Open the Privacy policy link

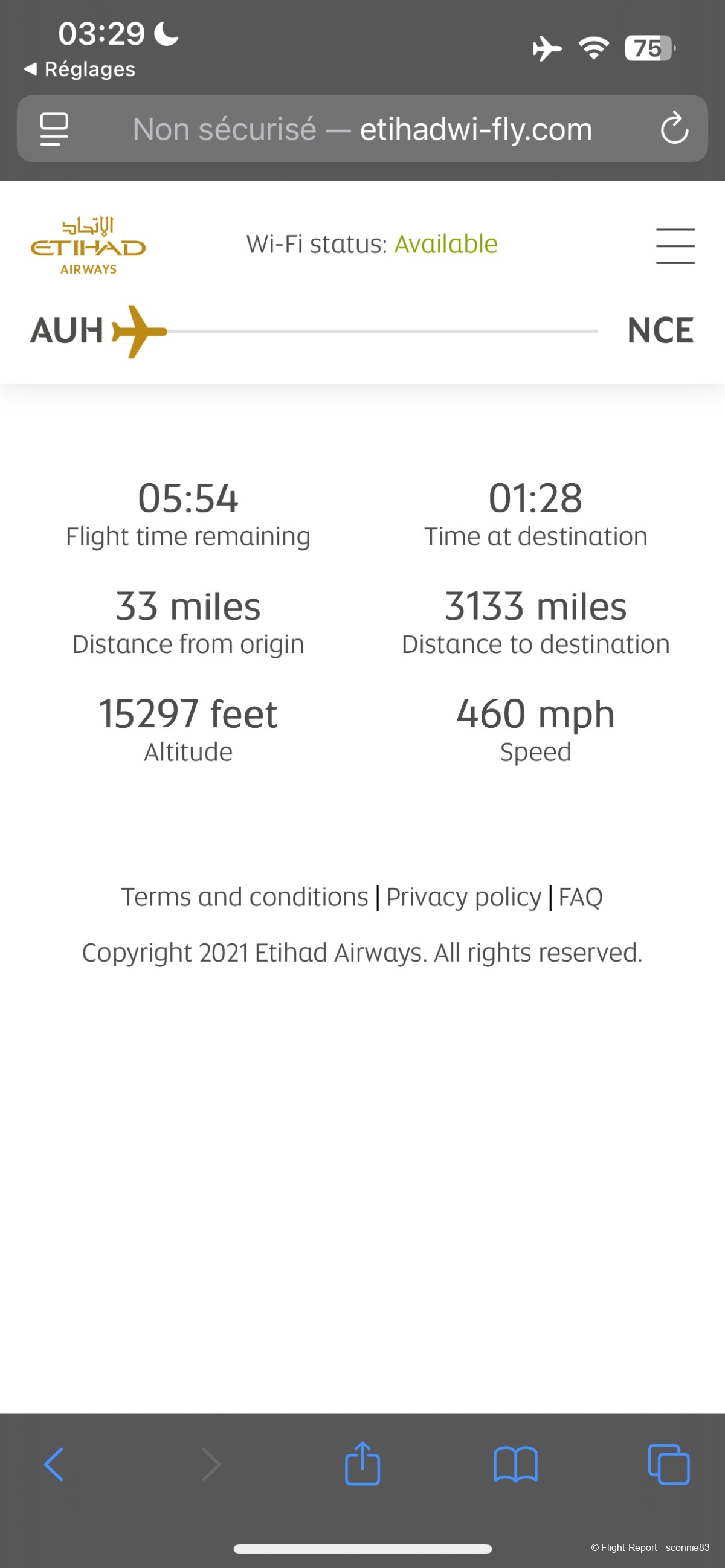[463, 897]
